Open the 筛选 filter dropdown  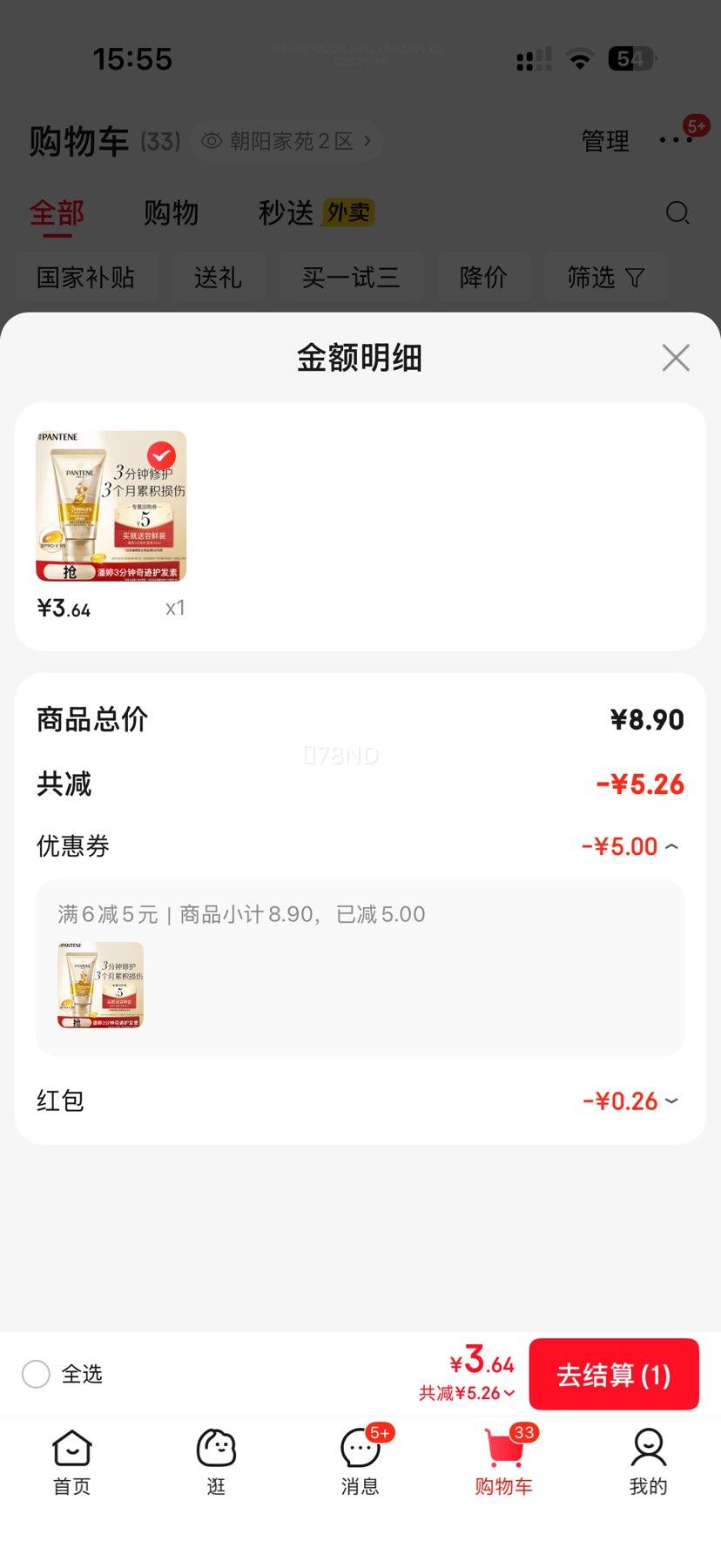(605, 277)
